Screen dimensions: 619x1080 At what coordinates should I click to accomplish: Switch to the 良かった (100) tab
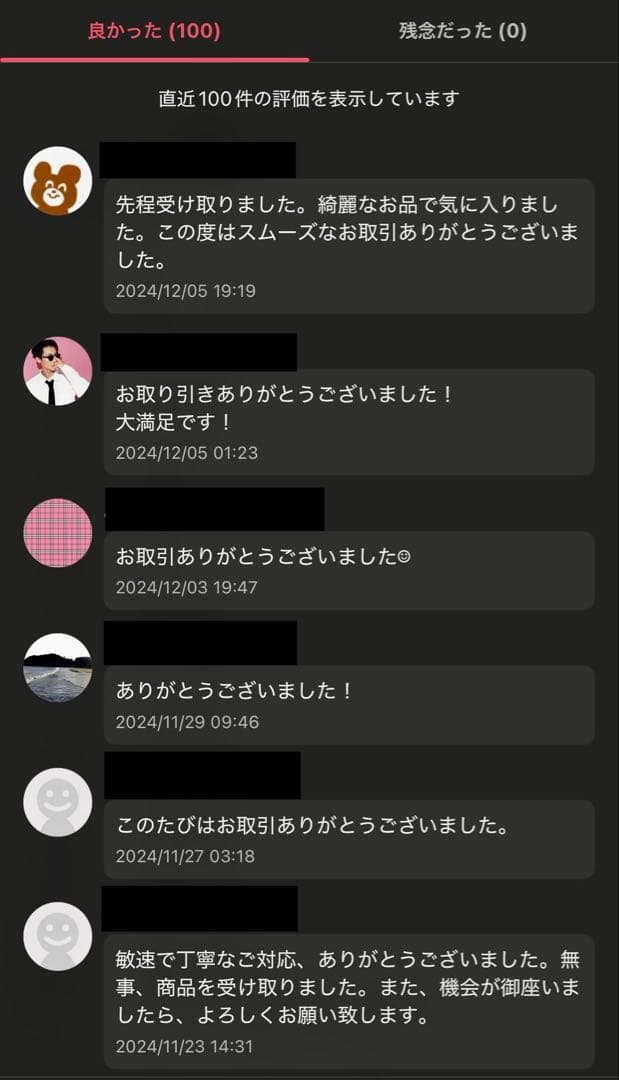point(154,31)
